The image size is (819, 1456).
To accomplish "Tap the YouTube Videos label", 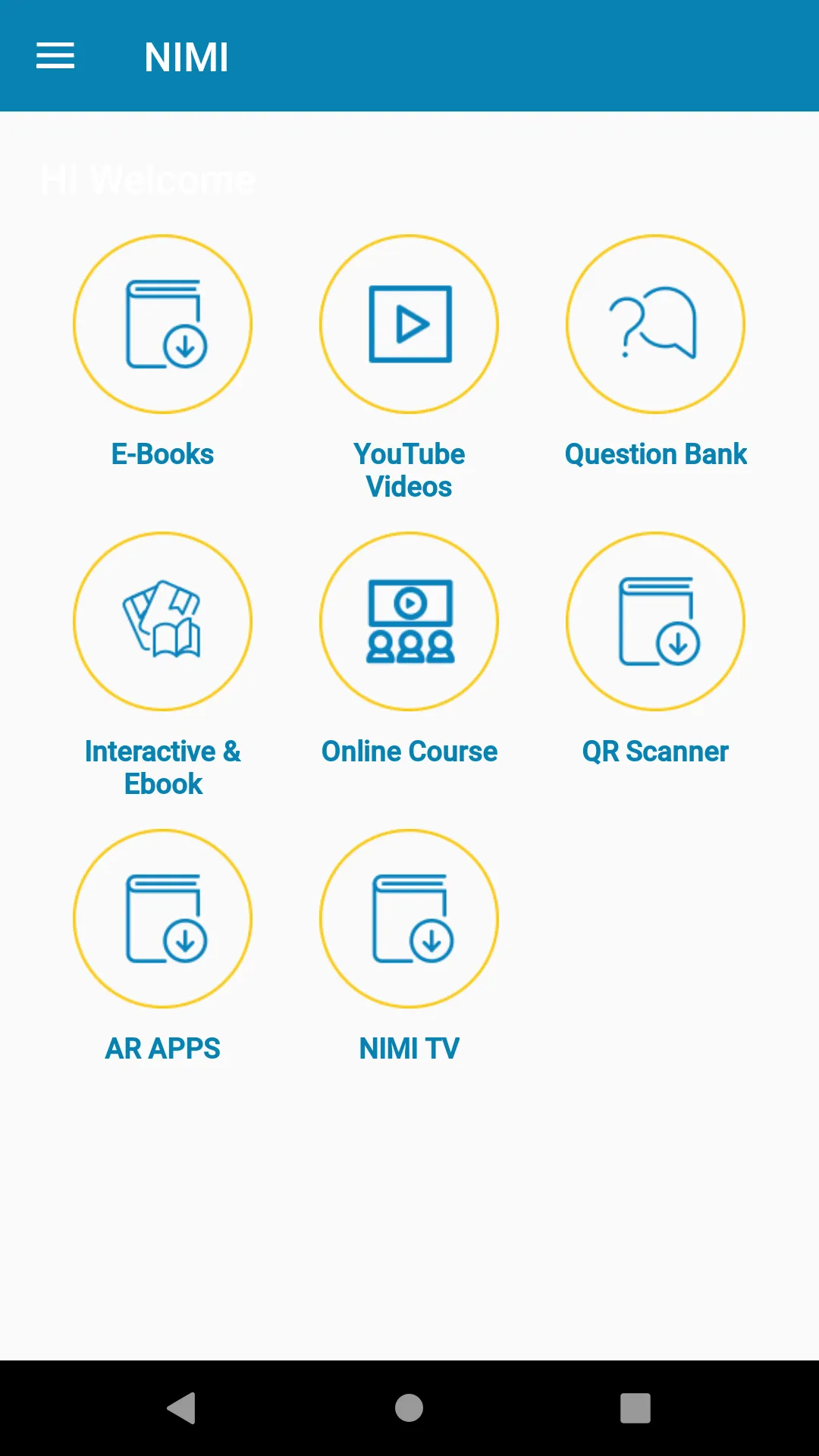I will (x=409, y=470).
